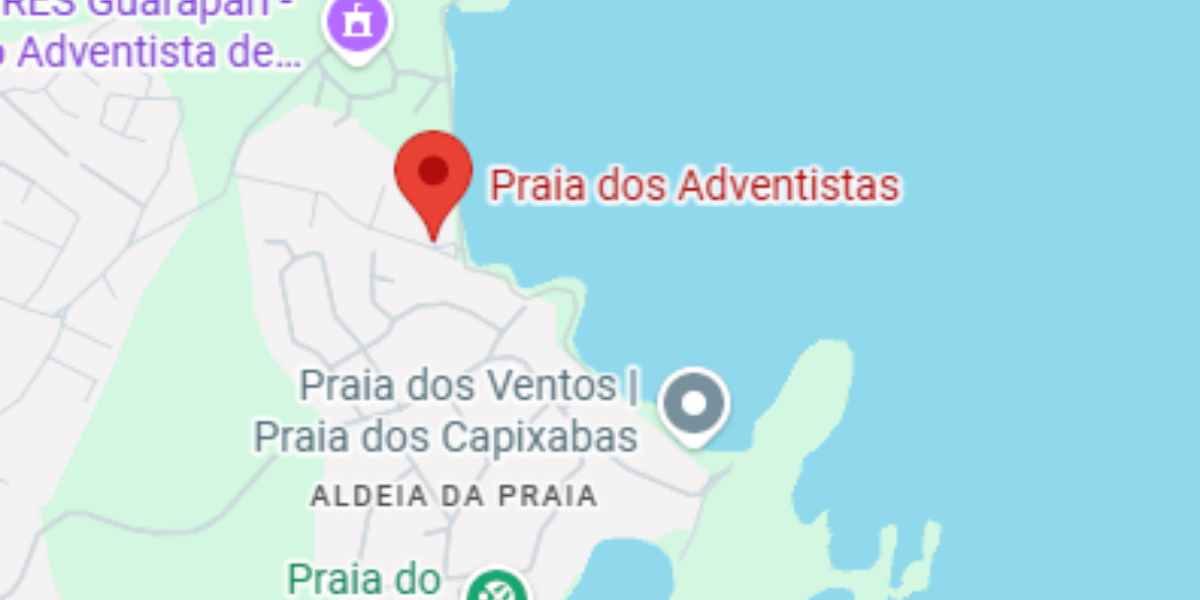
Task: Open the Praia dos Ventos gray marker
Action: point(694,404)
